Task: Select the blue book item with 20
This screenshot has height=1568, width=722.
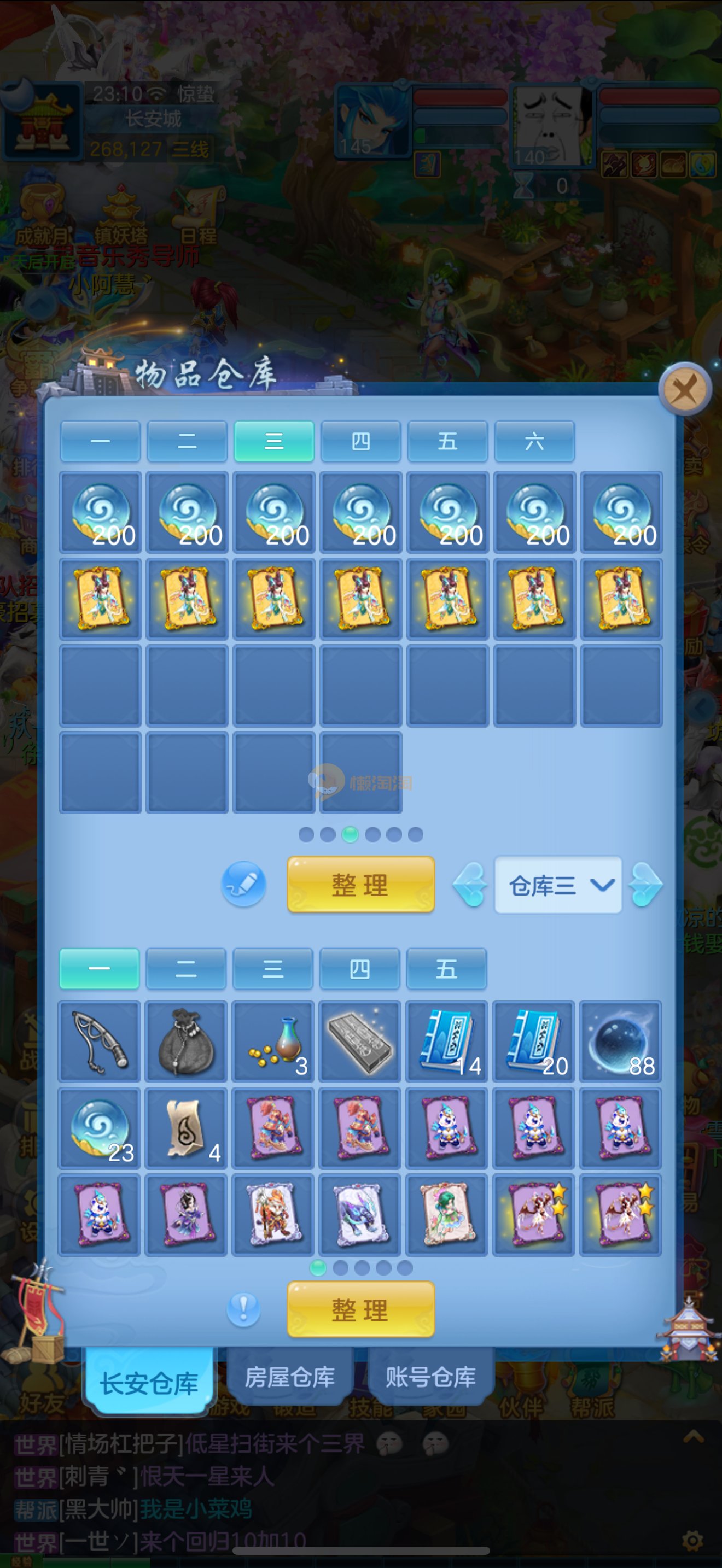Action: pyautogui.click(x=533, y=1042)
